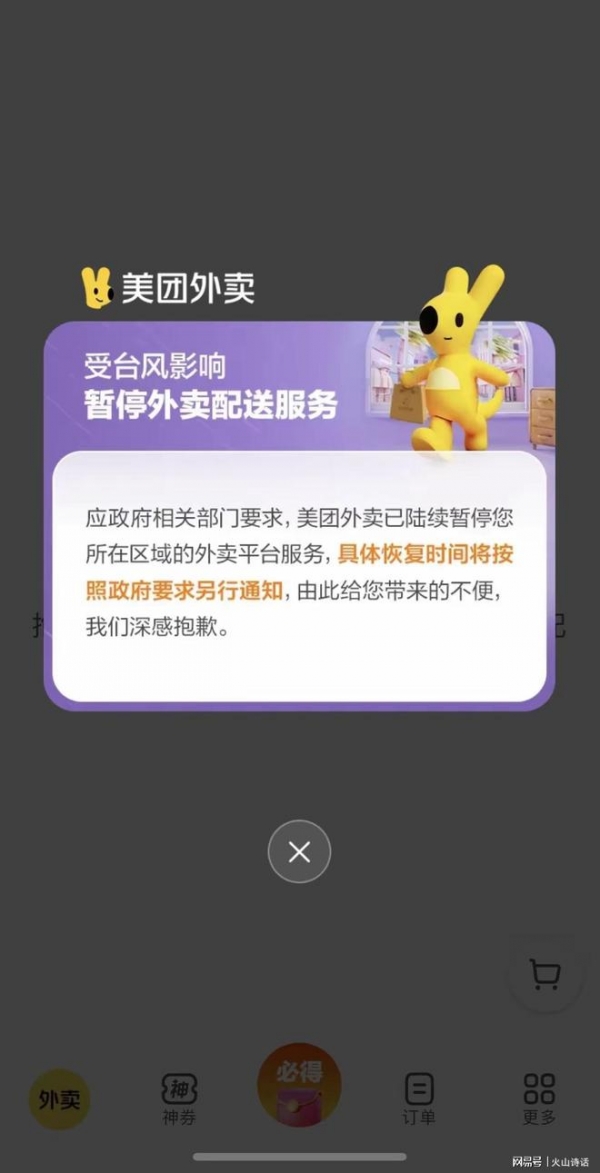
Task: Open the 神券 coupons tab
Action: coord(179,1099)
